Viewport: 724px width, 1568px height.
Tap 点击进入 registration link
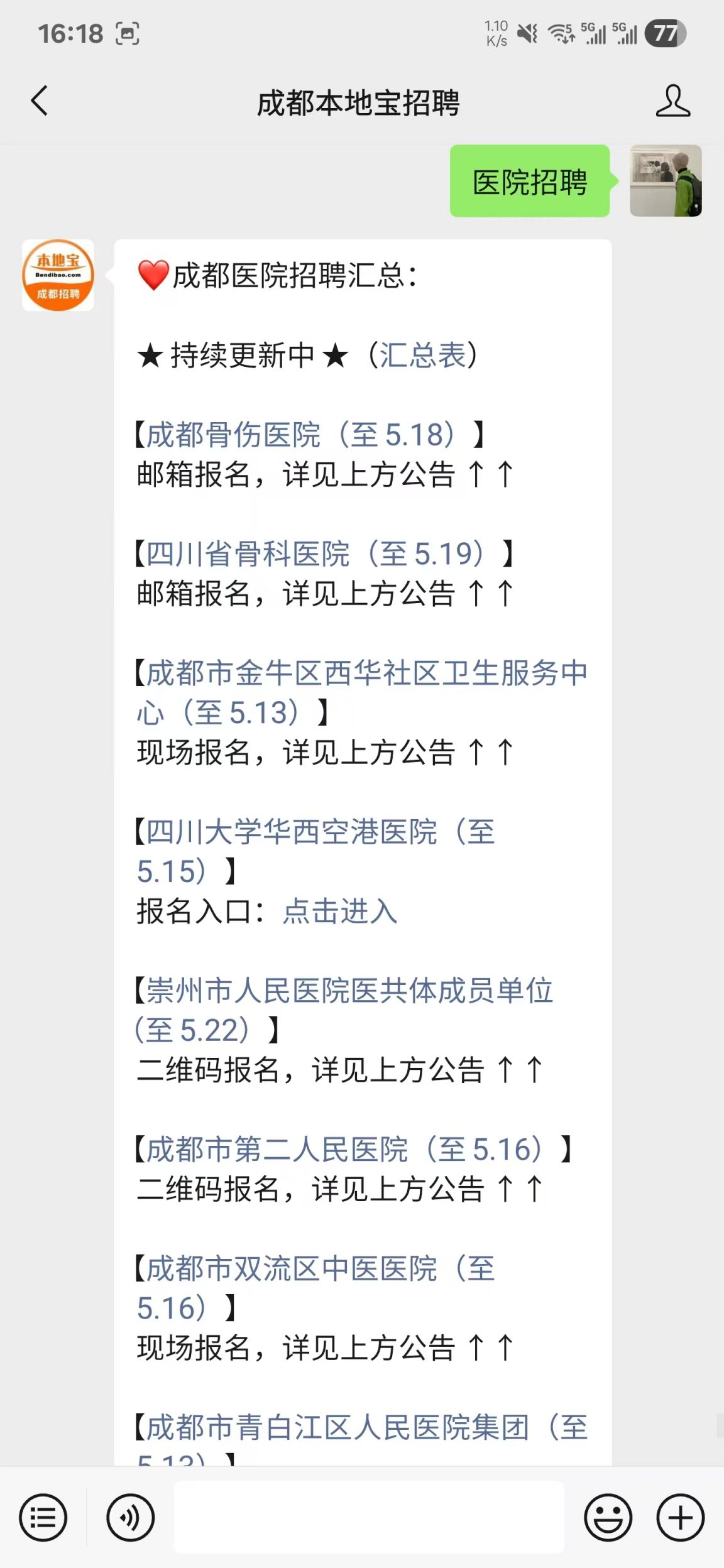(340, 912)
